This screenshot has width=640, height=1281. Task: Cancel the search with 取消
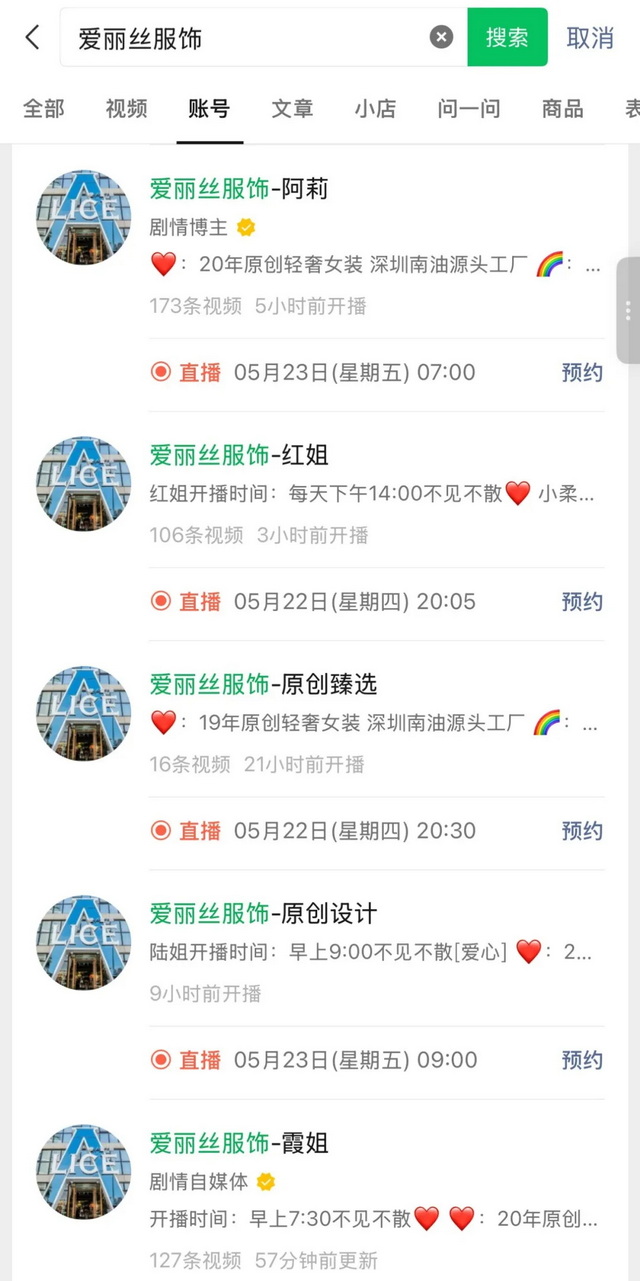coord(590,38)
